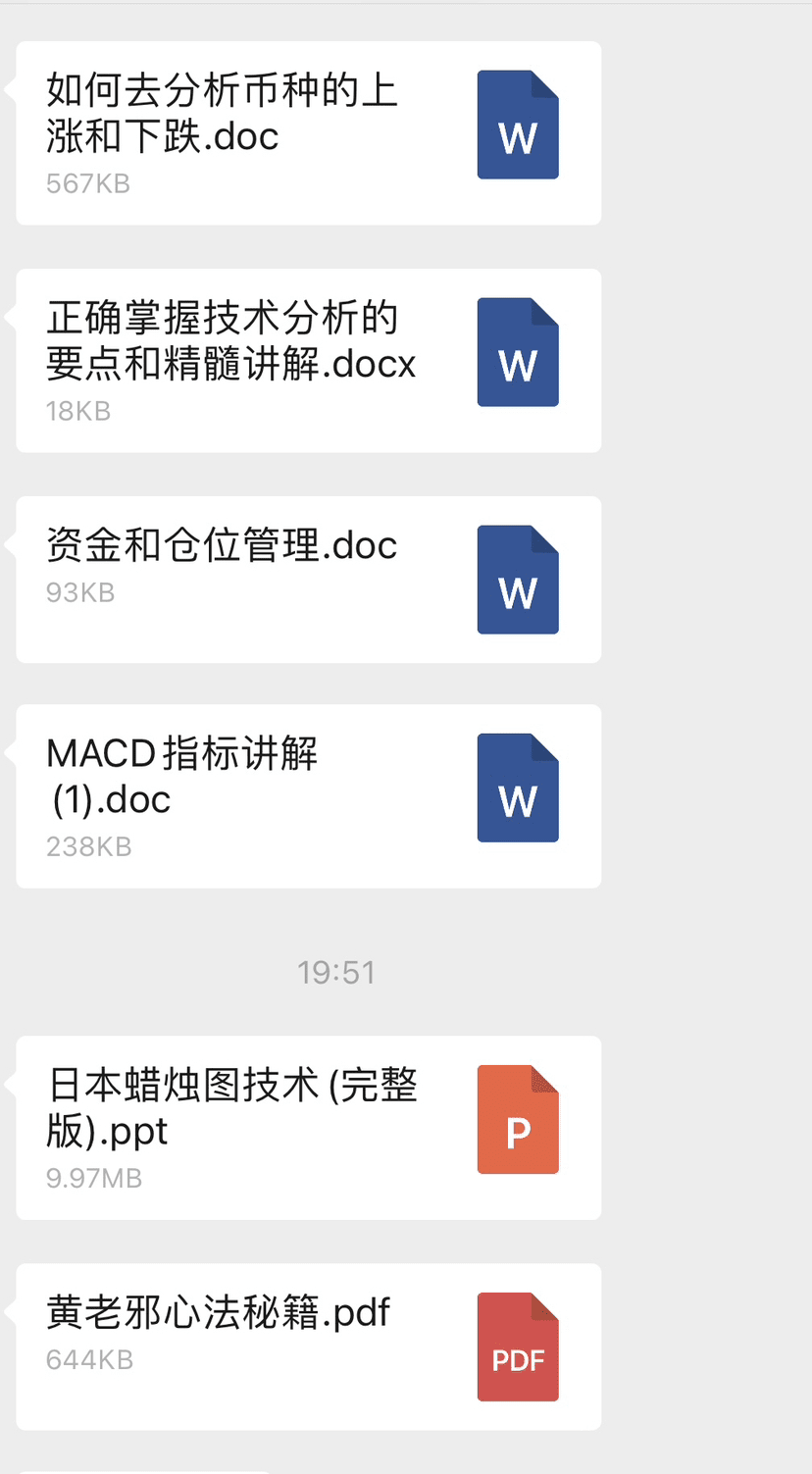Open 日本蜡烛图技术 (完整版).ppt file
The image size is (812, 1474).
[x=308, y=1128]
